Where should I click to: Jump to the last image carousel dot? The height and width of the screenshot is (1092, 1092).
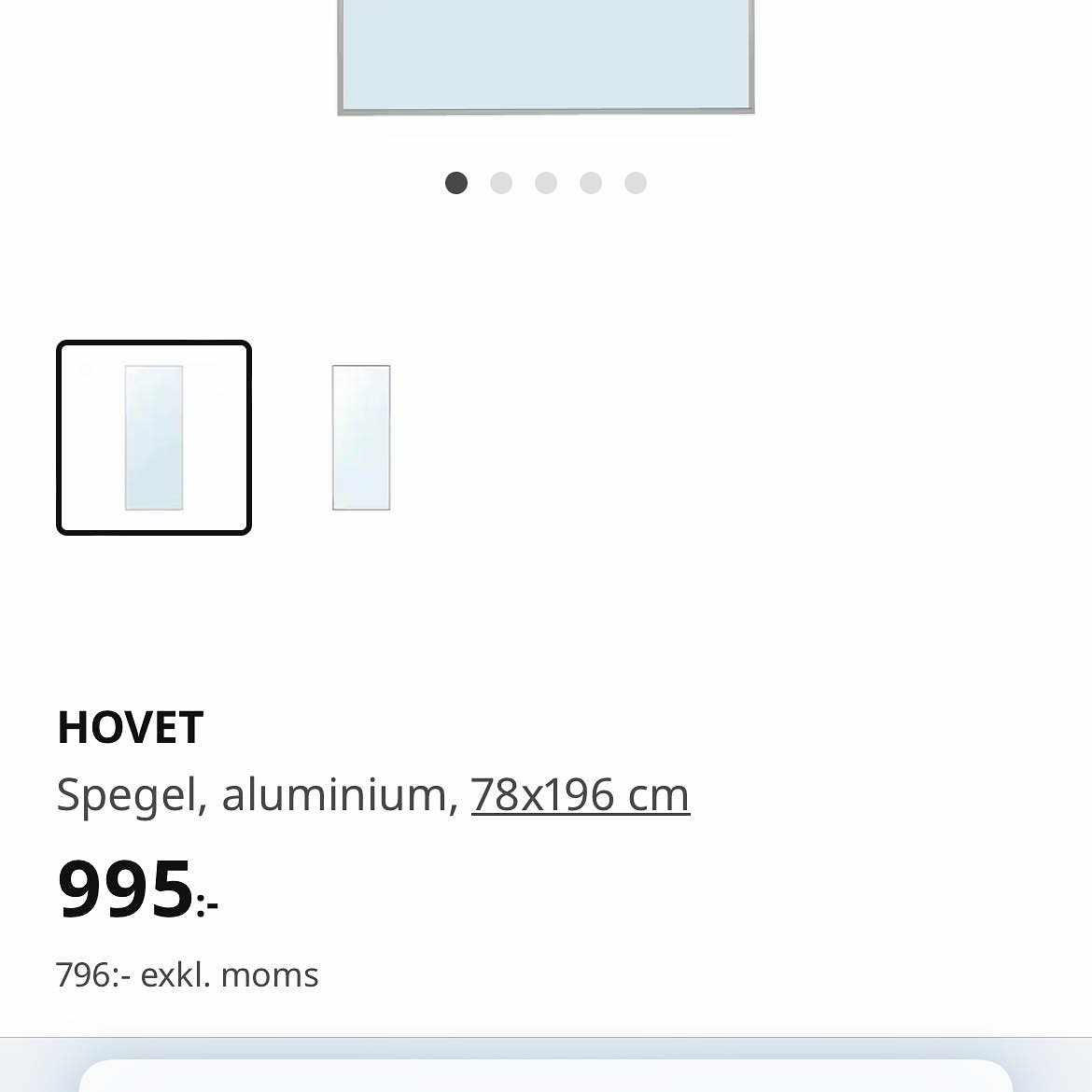[x=636, y=183]
